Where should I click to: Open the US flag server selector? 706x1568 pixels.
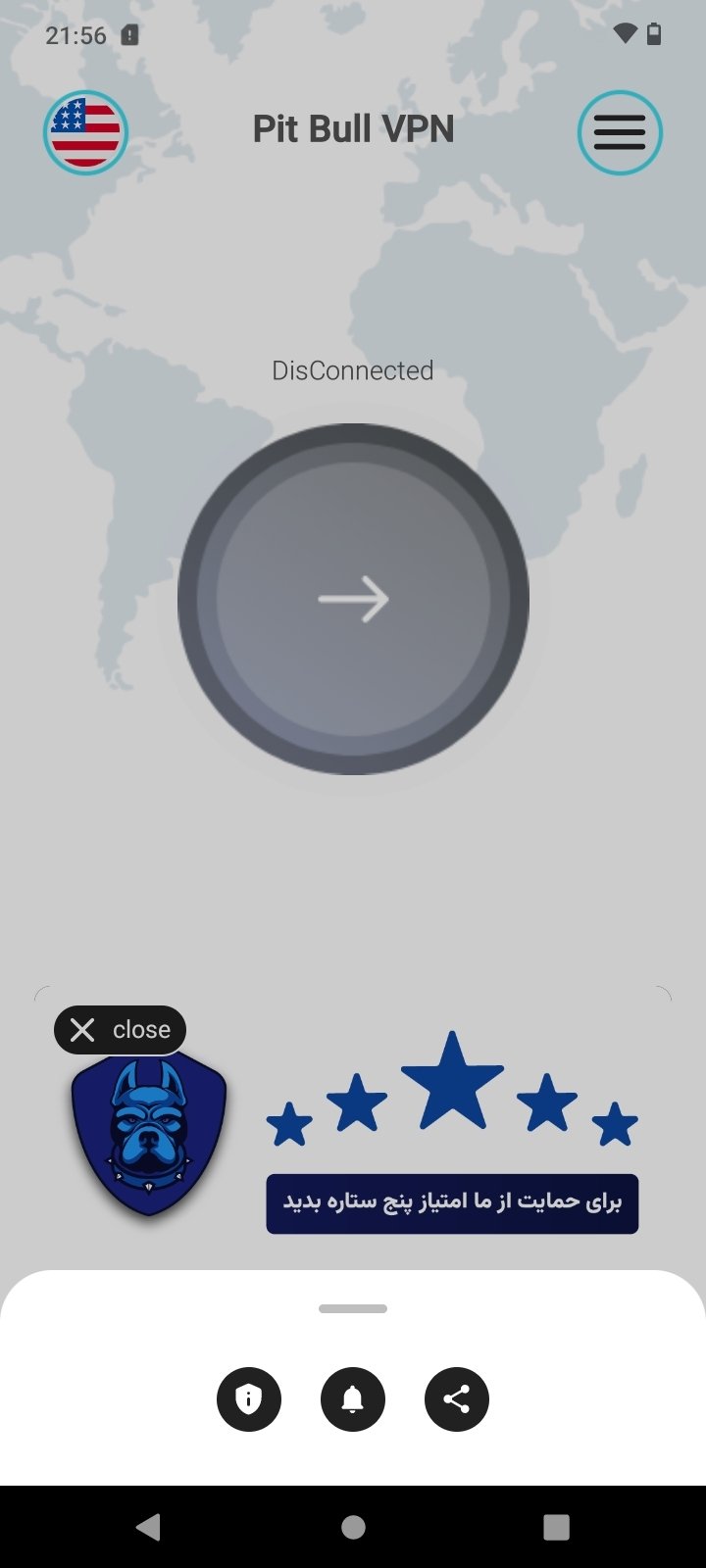click(85, 132)
